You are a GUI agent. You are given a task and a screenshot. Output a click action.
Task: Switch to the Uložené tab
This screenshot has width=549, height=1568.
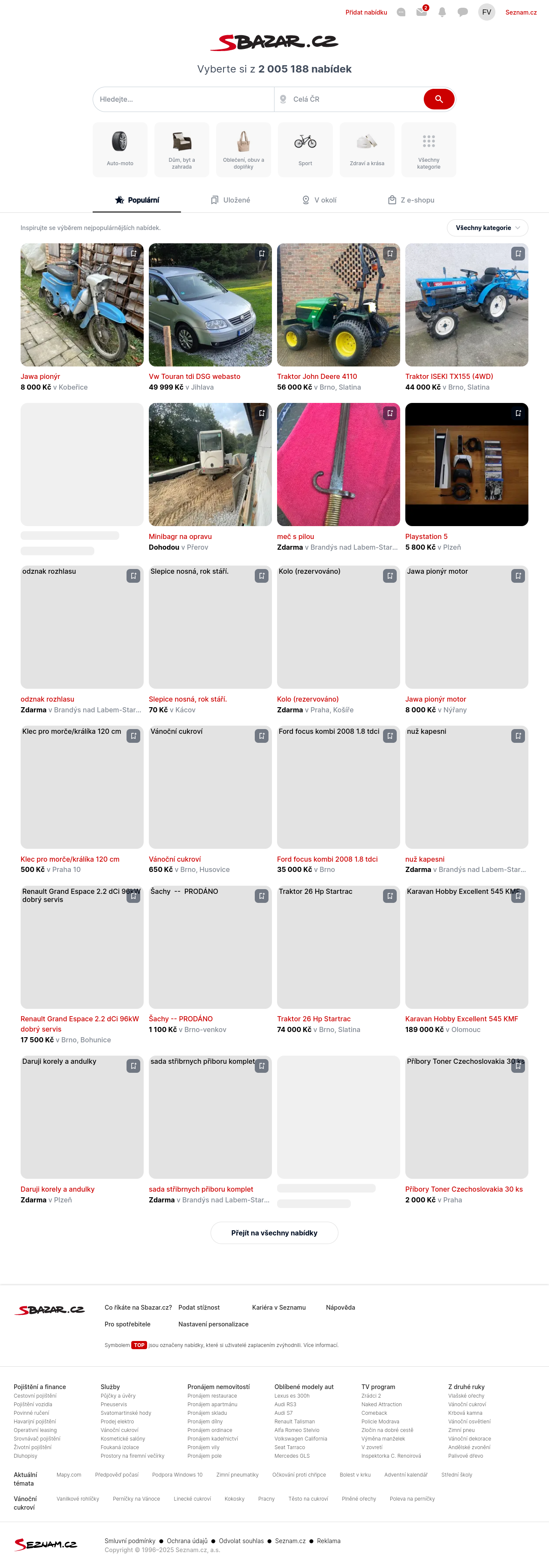(230, 200)
